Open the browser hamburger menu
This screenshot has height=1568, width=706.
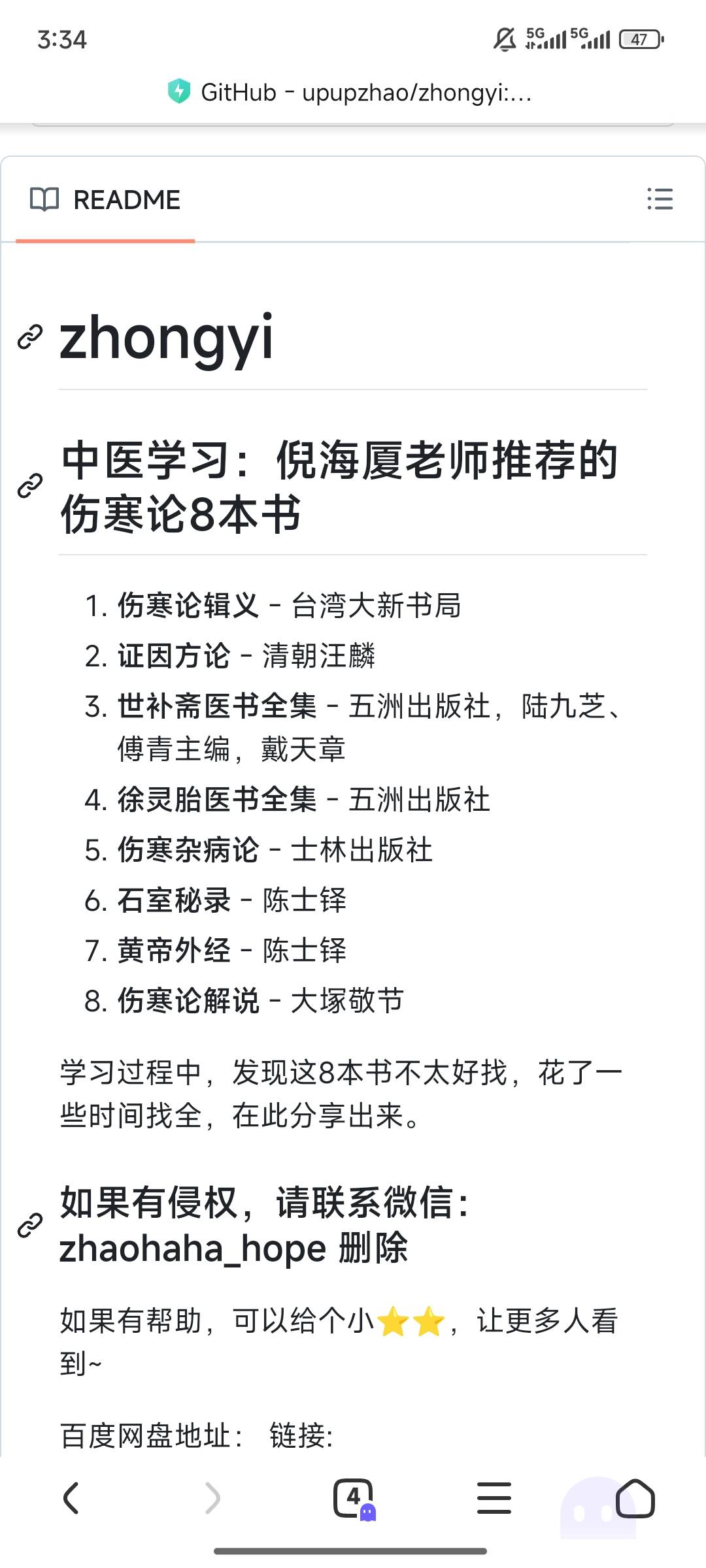click(494, 1497)
